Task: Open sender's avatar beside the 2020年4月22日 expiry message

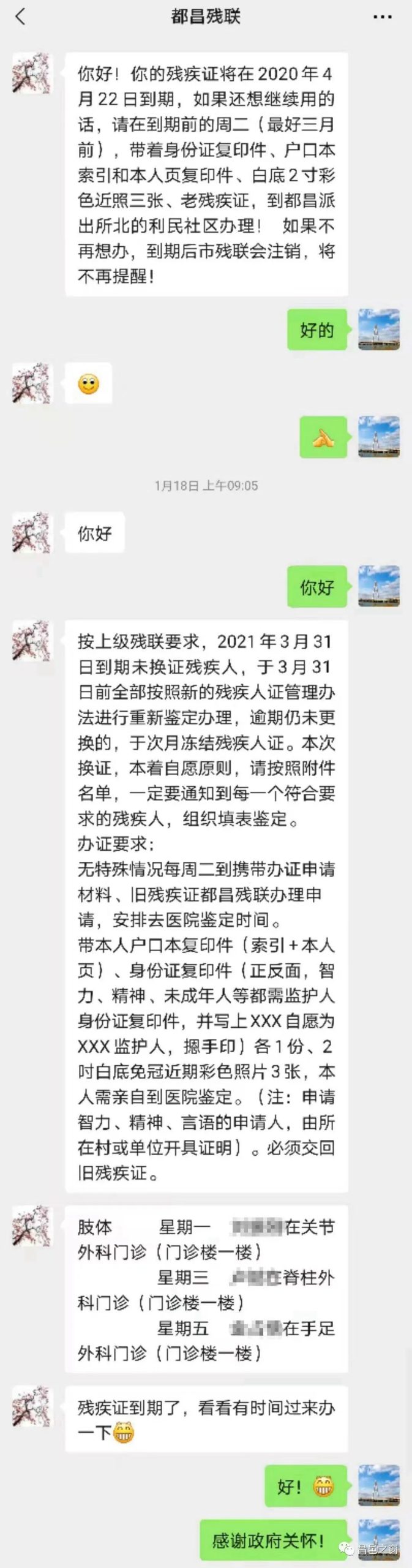Action: 32,73
